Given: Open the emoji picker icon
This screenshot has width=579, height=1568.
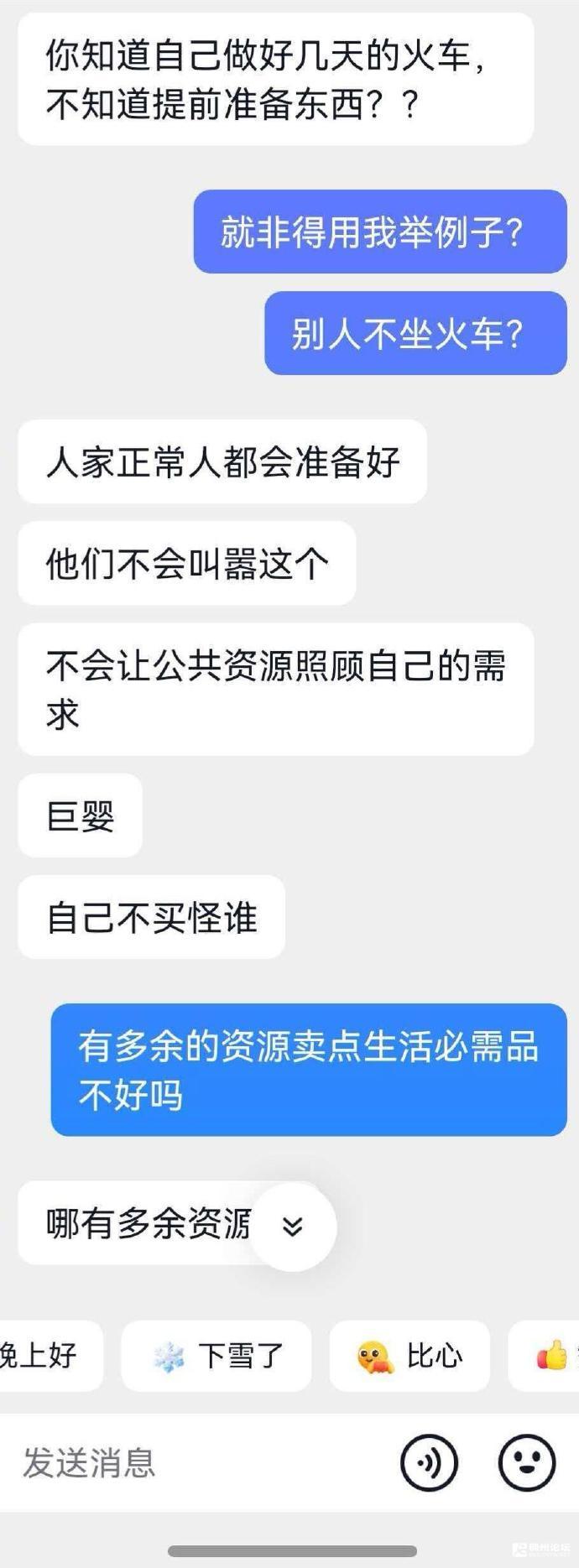Looking at the screenshot, I should click(527, 1463).
